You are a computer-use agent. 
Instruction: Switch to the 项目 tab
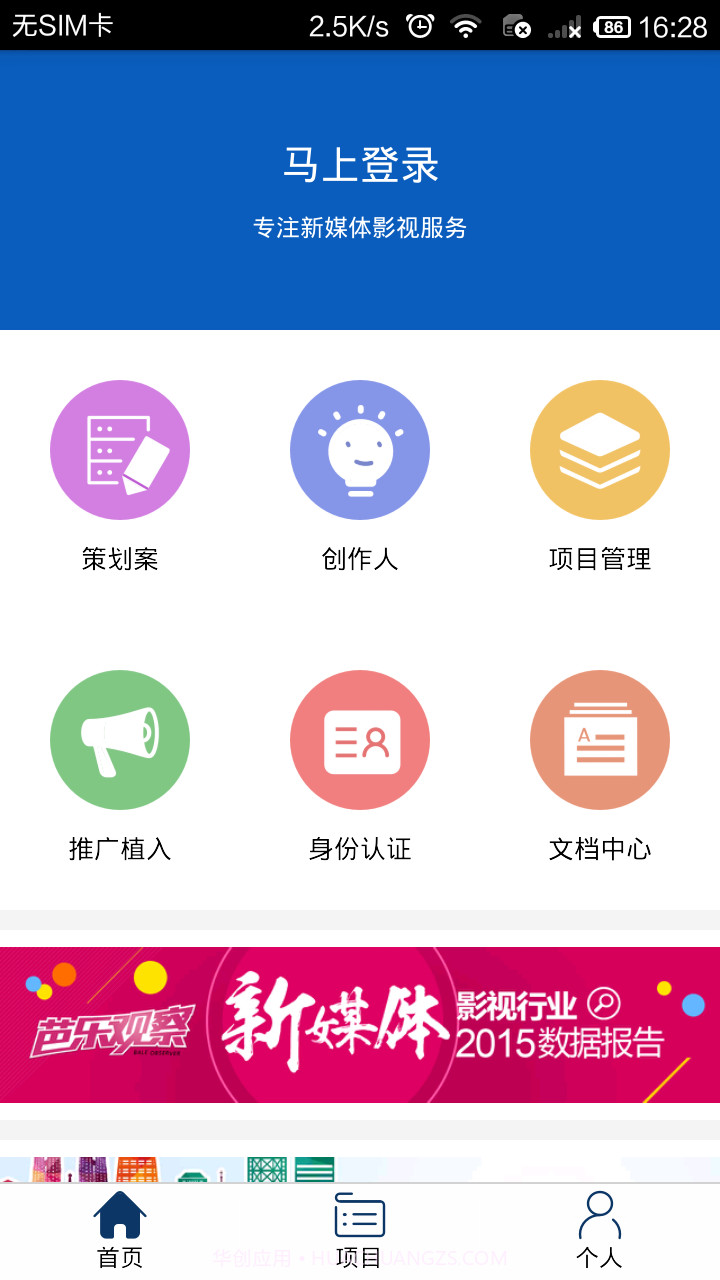(x=360, y=1230)
